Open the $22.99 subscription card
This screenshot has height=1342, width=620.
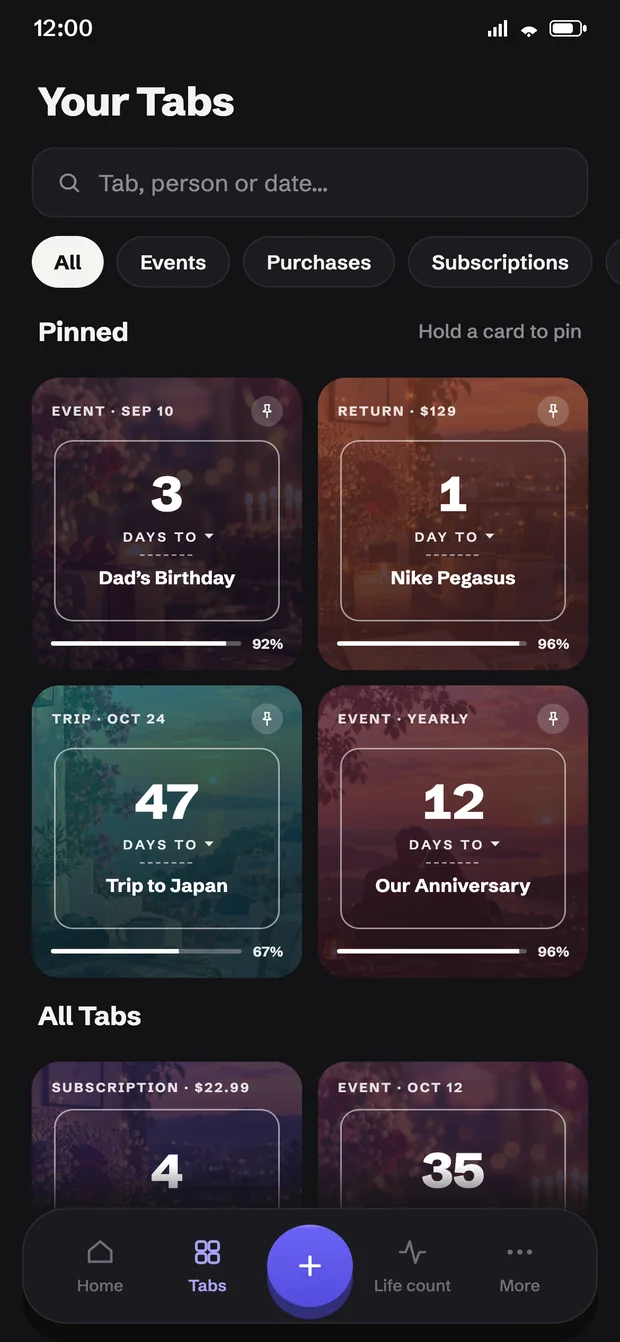coord(167,1140)
